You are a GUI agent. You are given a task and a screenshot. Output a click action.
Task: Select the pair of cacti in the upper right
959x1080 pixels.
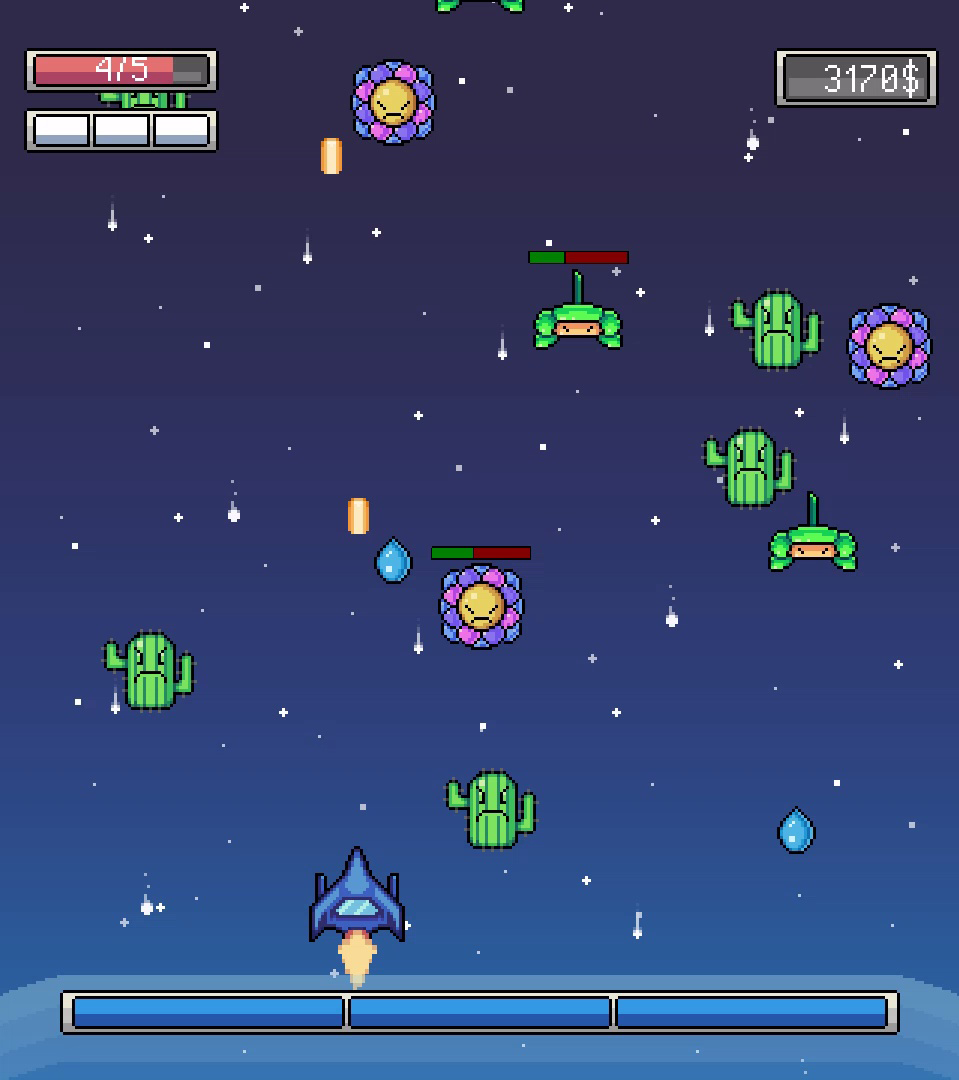tap(775, 330)
